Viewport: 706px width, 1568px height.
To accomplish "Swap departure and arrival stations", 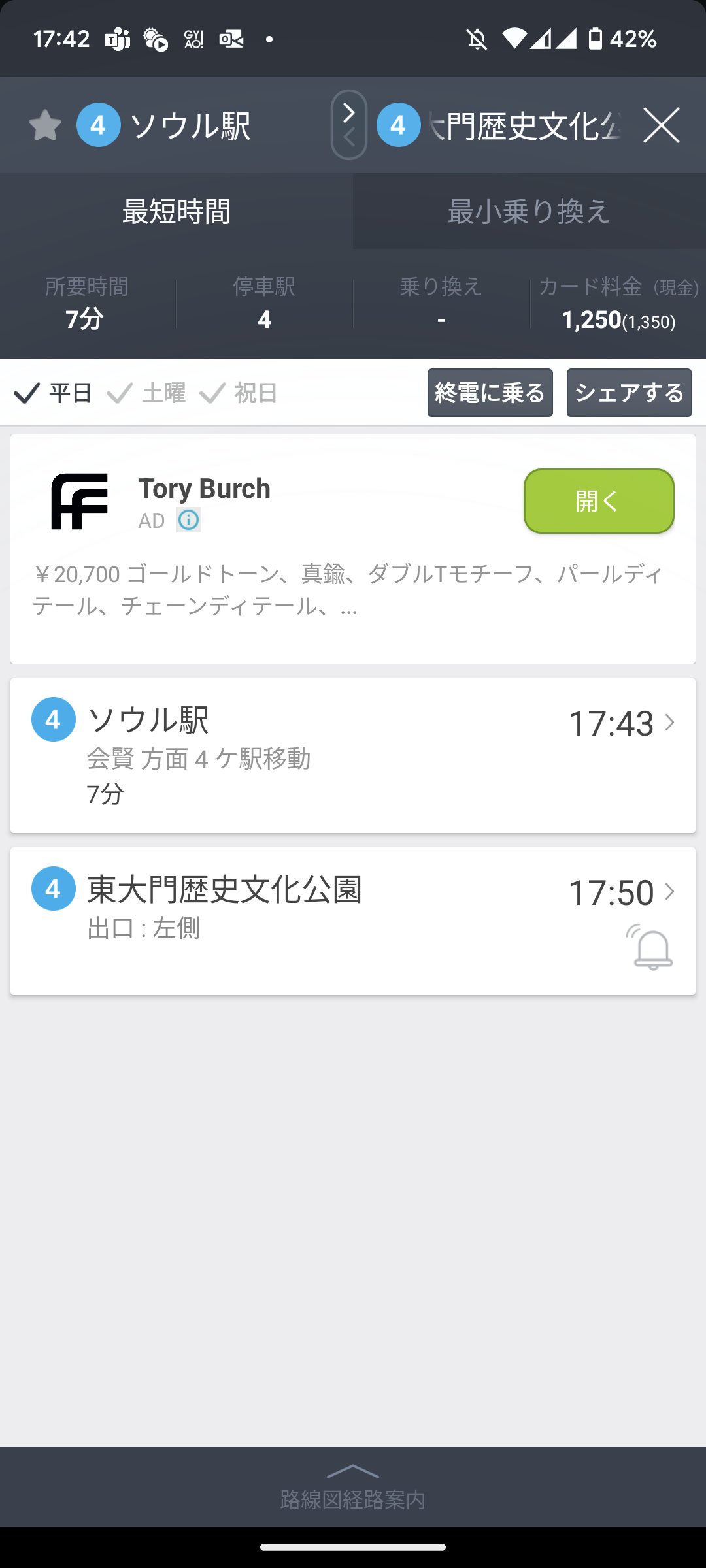I will point(349,125).
